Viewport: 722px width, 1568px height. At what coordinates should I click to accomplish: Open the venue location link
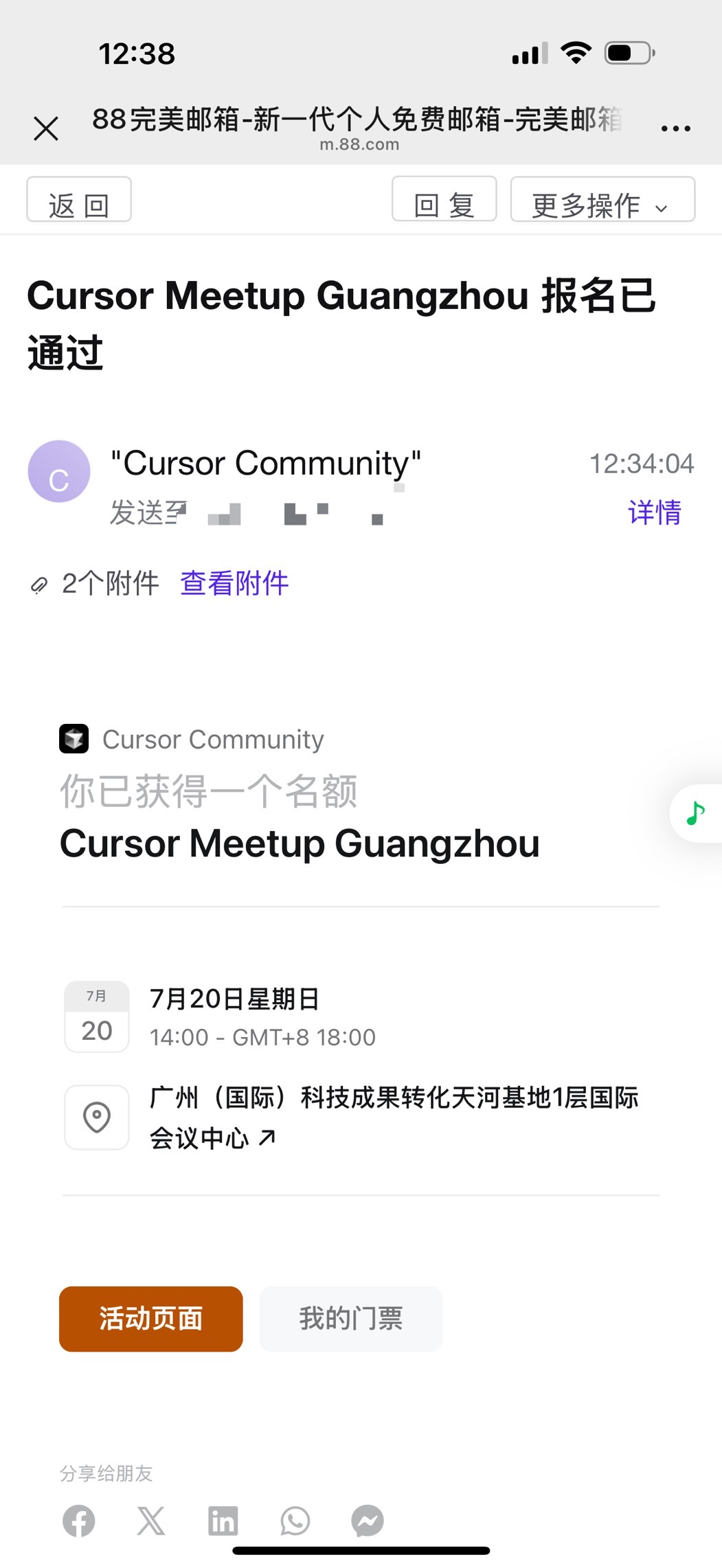point(394,1117)
